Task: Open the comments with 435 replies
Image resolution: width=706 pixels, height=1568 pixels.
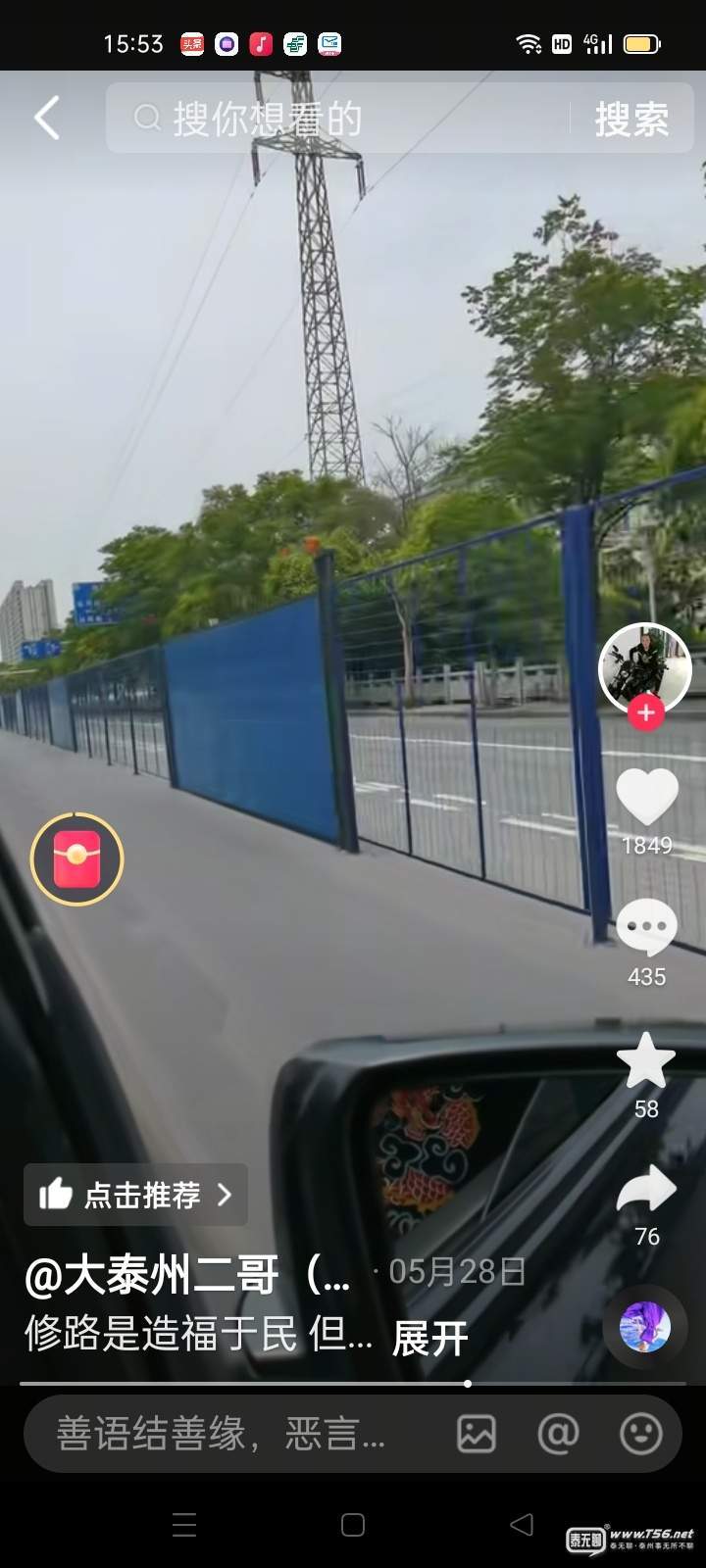Action: 646,927
